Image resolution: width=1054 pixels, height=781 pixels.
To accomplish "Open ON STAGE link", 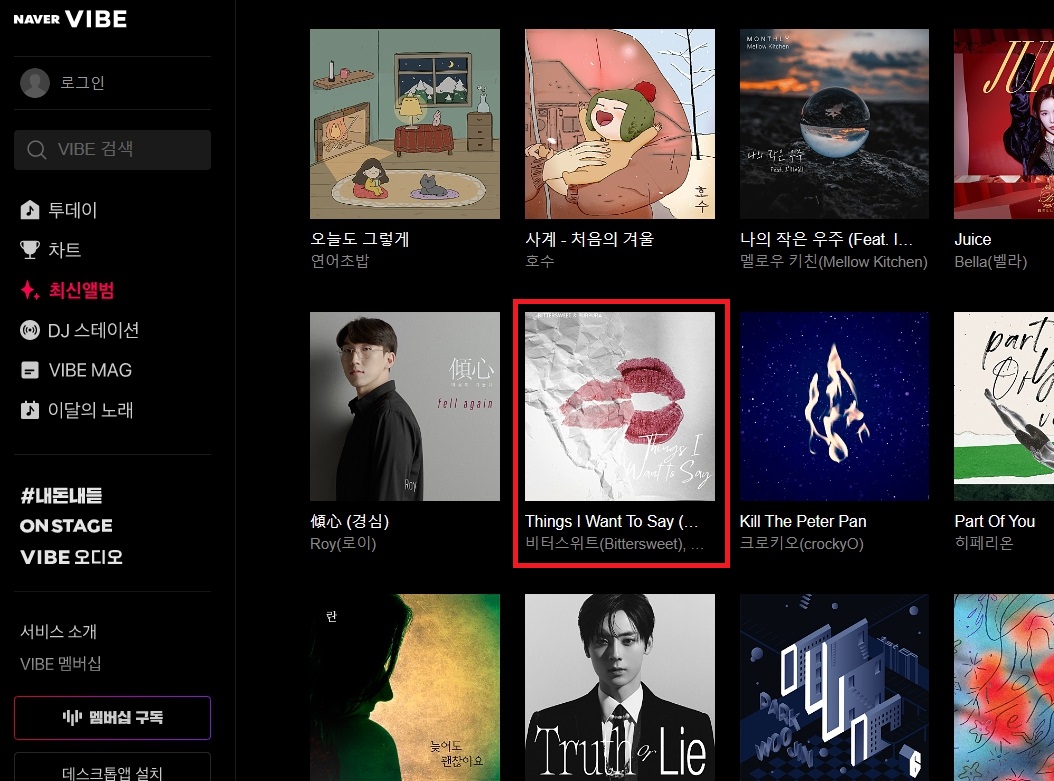I will [x=66, y=526].
